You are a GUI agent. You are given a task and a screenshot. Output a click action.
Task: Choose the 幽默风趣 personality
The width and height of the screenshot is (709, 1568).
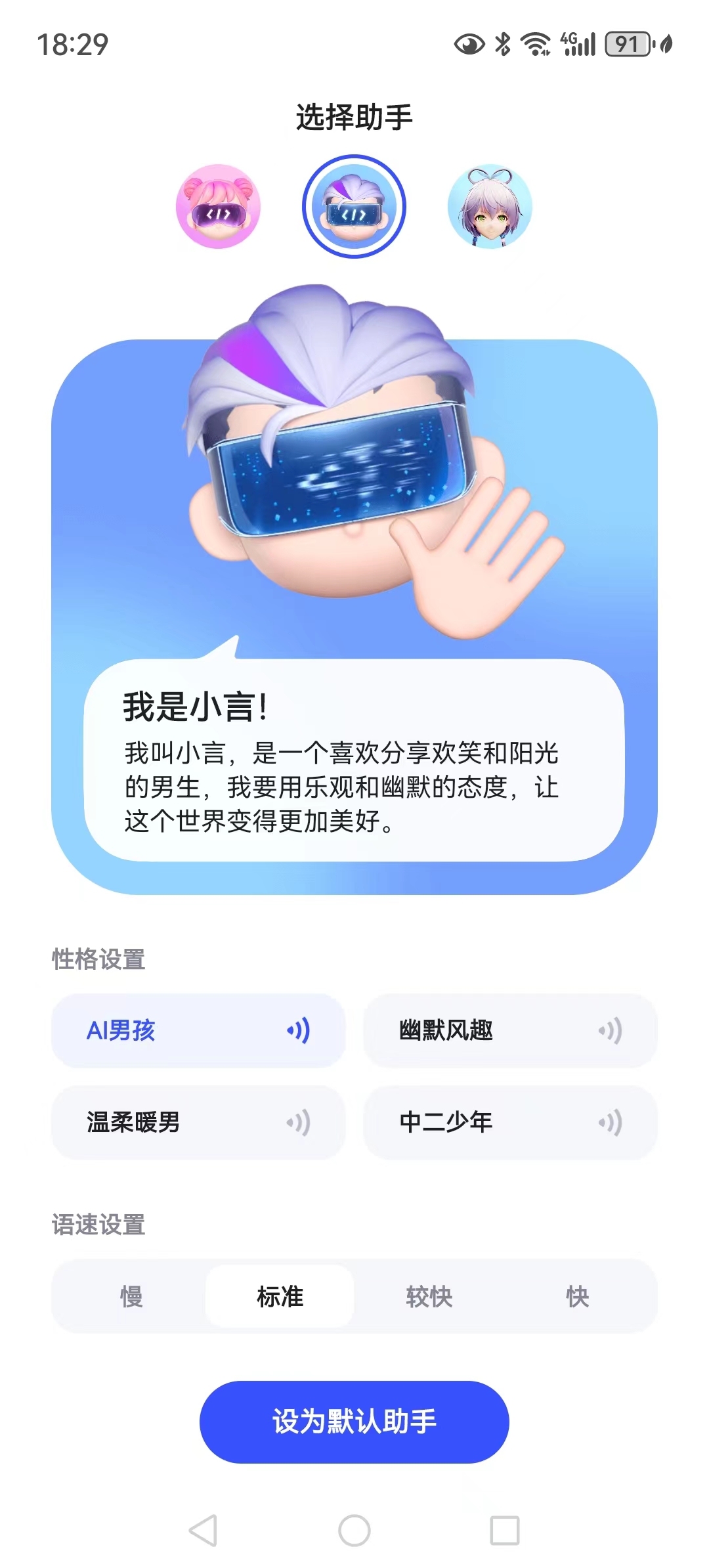[x=510, y=1030]
